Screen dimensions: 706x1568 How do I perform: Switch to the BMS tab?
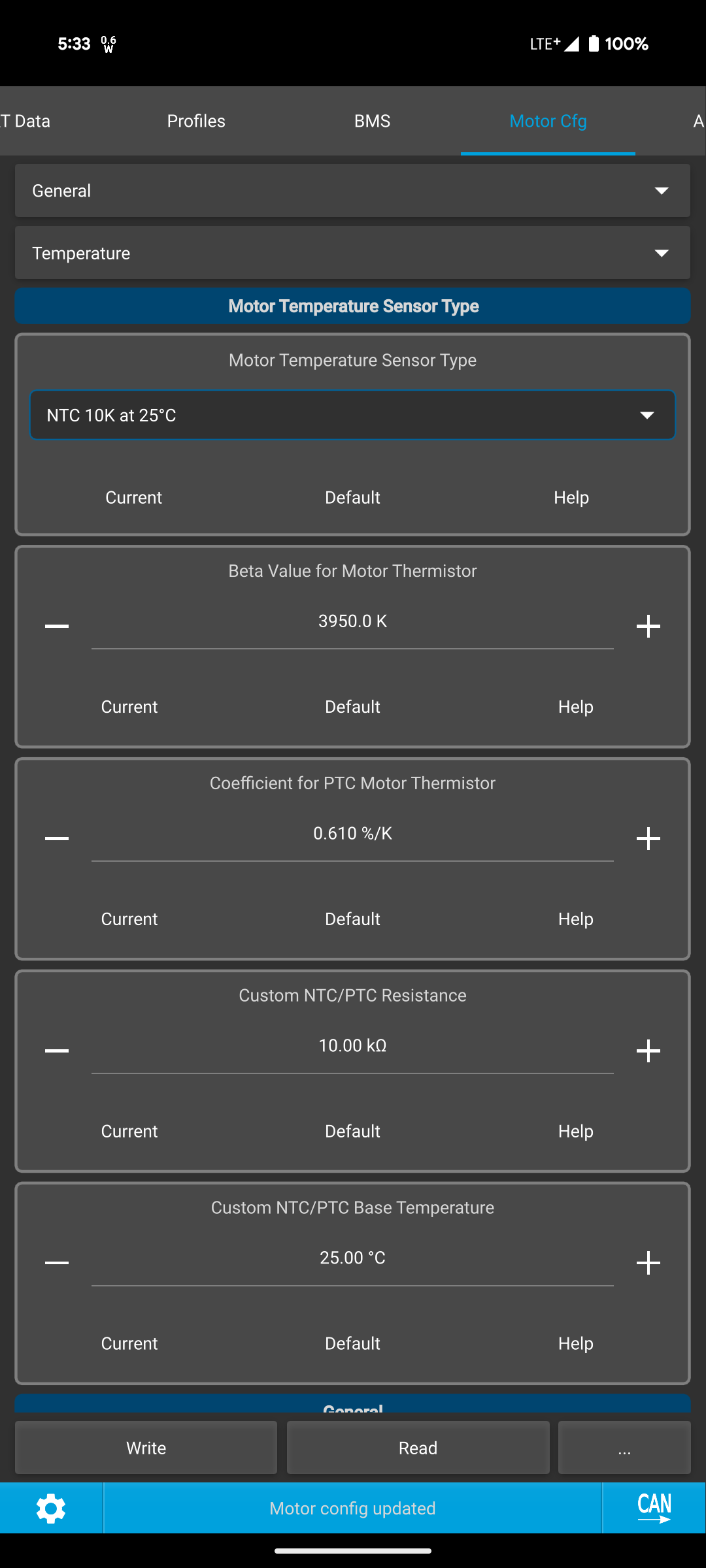click(373, 121)
